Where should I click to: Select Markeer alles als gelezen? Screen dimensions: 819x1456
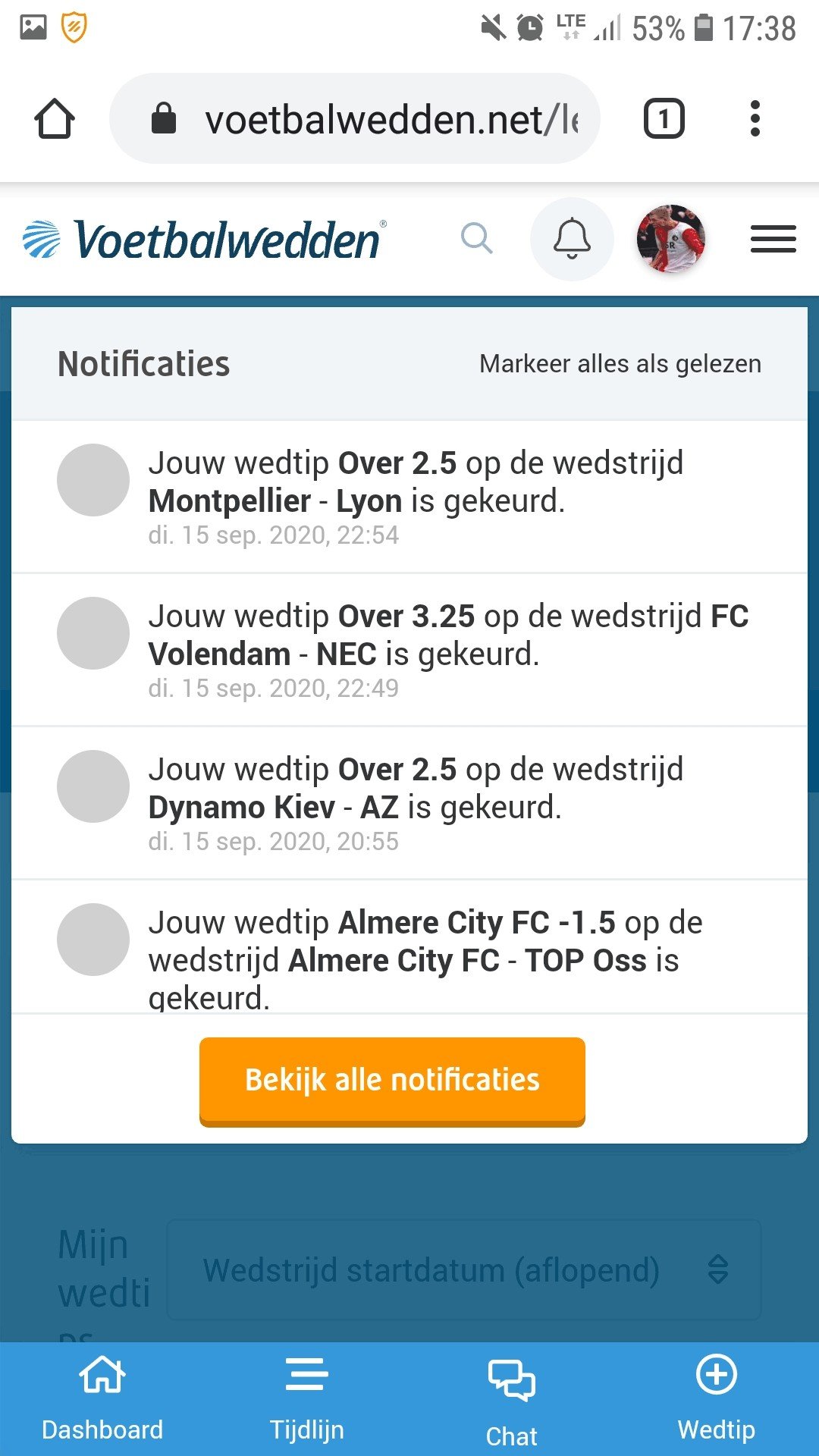620,364
